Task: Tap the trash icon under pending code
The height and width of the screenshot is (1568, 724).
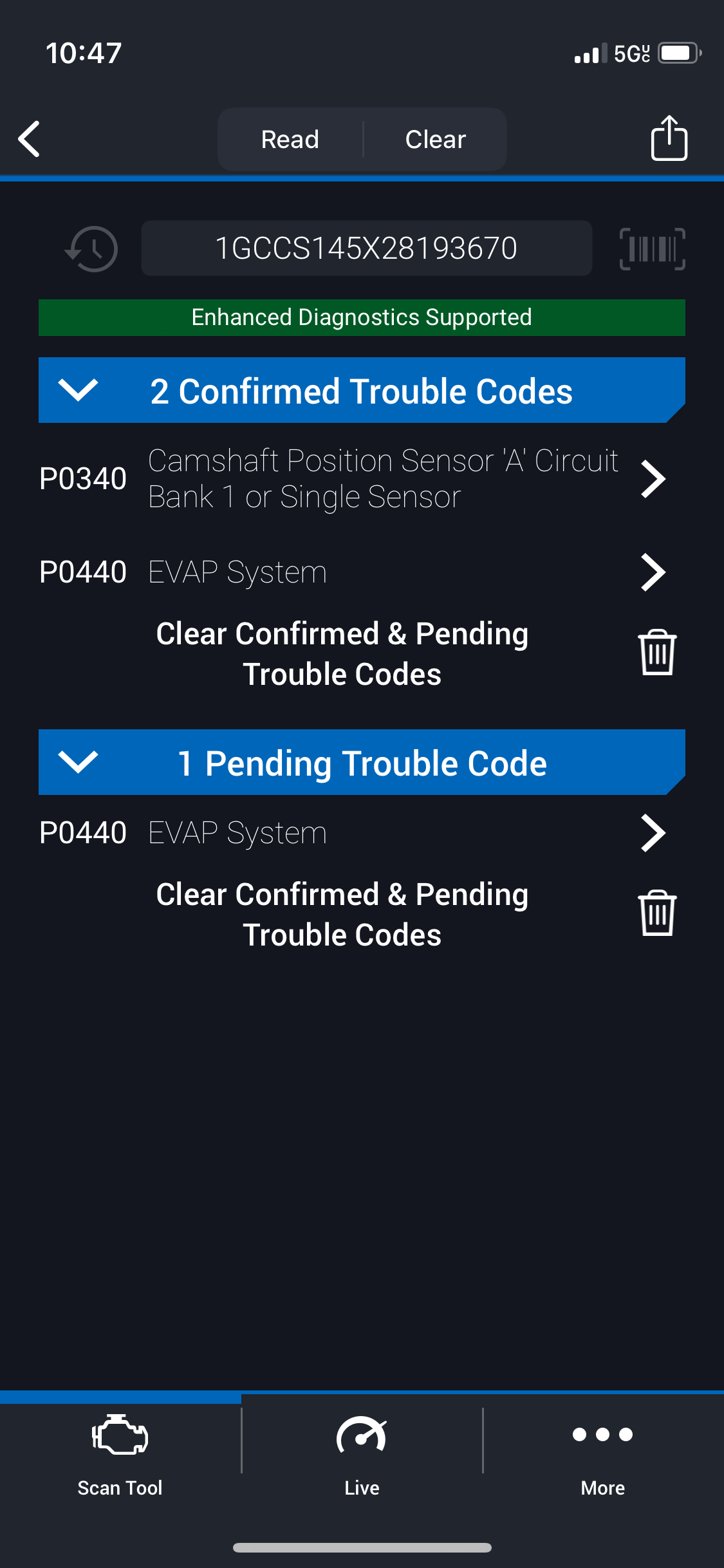Action: [x=657, y=913]
